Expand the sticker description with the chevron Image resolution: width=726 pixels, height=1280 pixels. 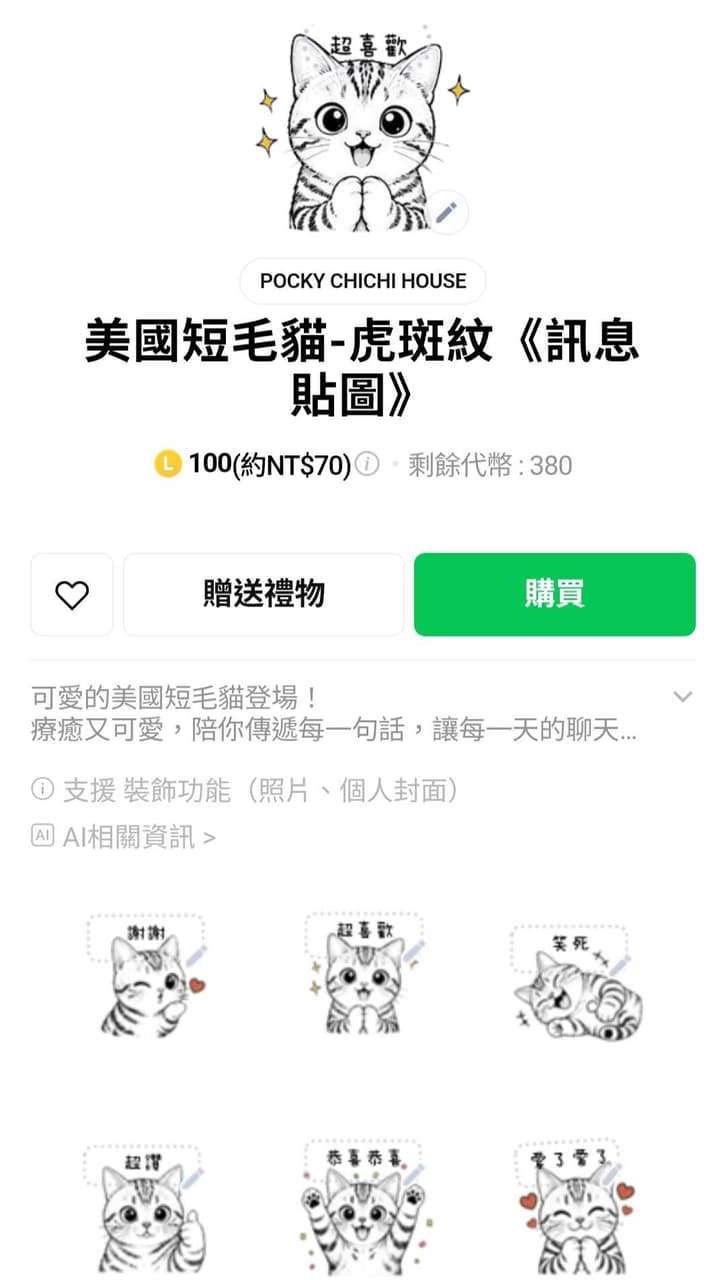[683, 697]
